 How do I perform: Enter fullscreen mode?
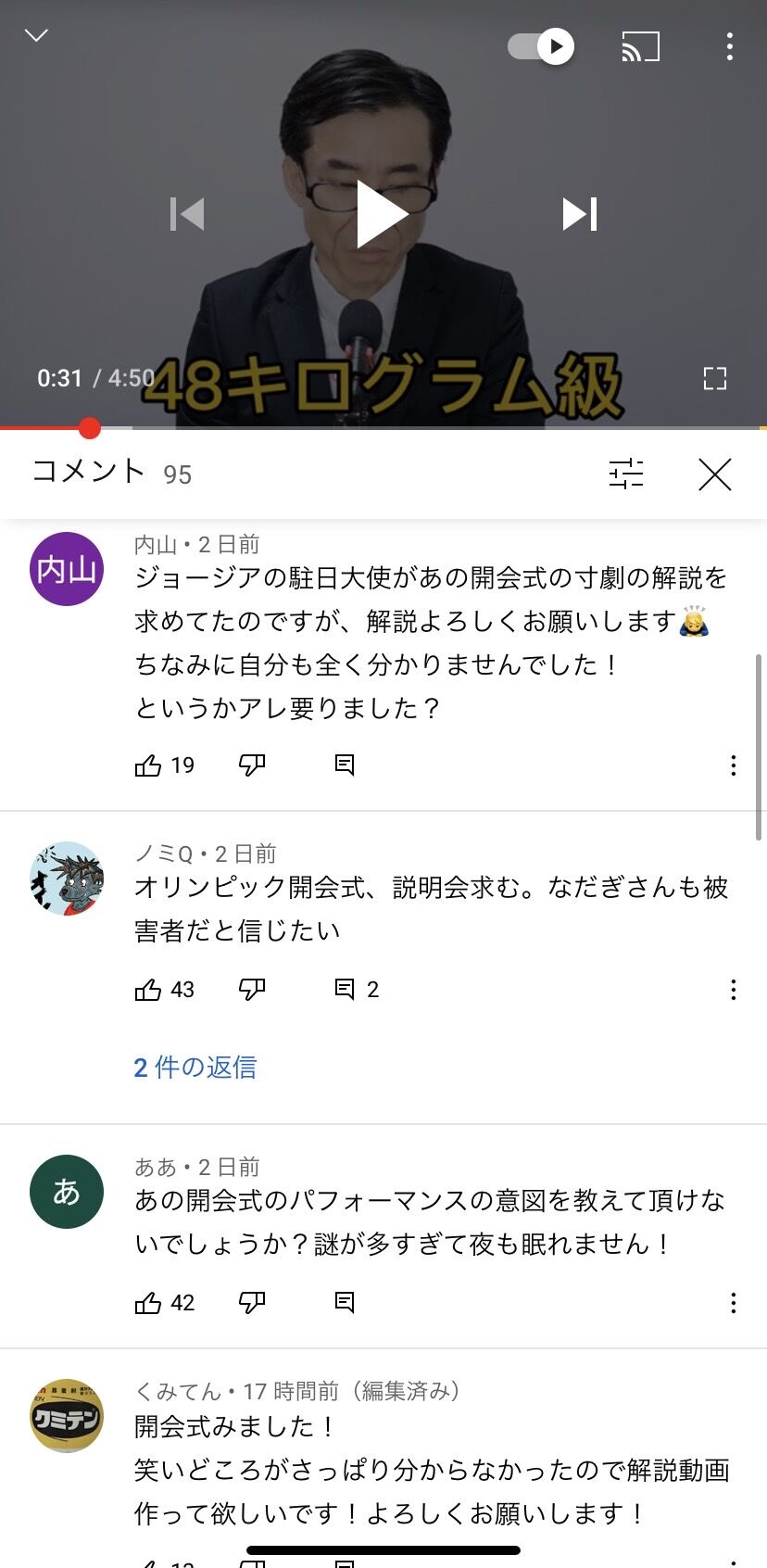715,378
